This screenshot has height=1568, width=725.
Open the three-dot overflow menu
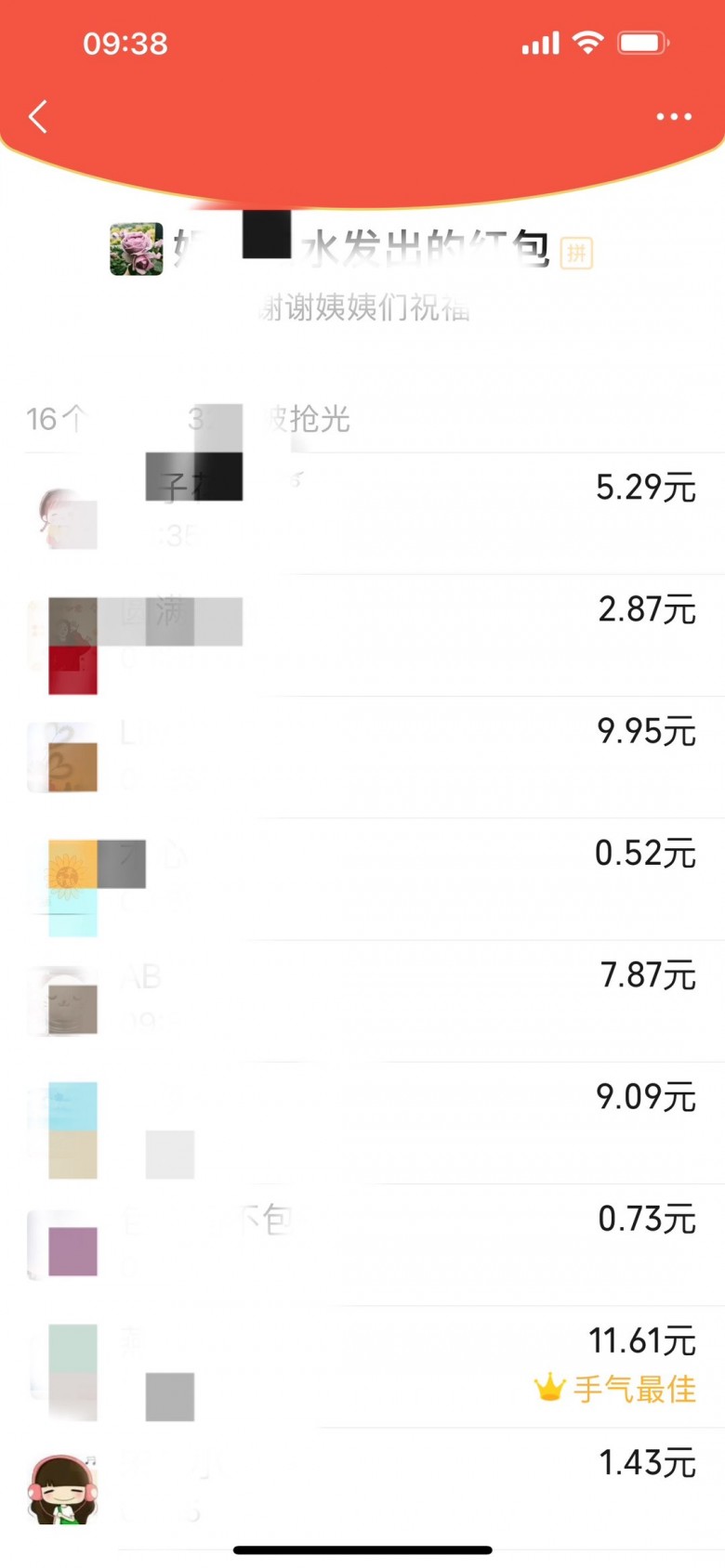click(673, 117)
